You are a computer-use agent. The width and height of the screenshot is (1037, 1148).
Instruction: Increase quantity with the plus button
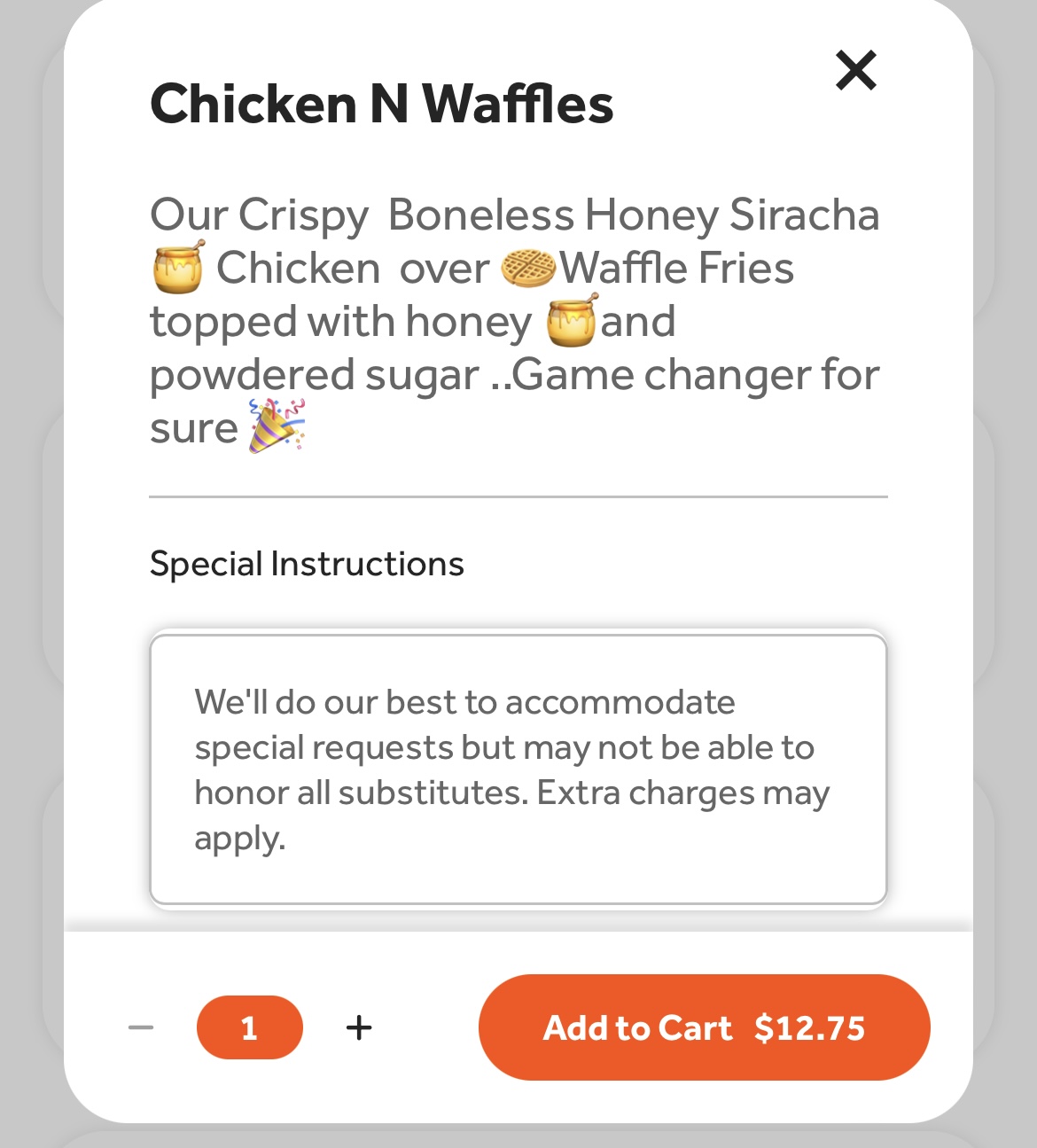(359, 1027)
